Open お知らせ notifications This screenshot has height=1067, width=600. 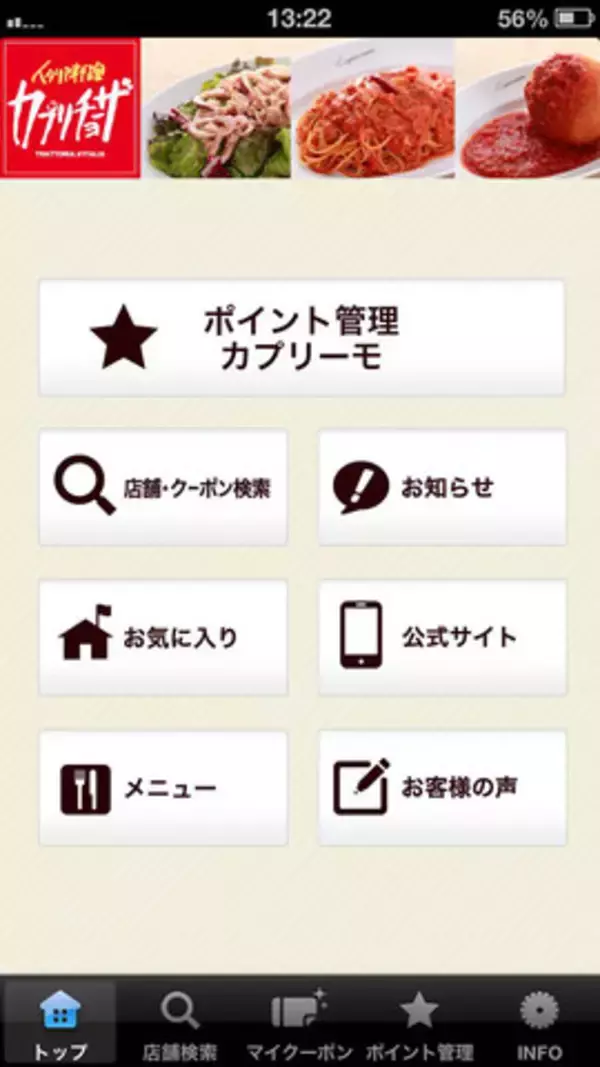442,488
